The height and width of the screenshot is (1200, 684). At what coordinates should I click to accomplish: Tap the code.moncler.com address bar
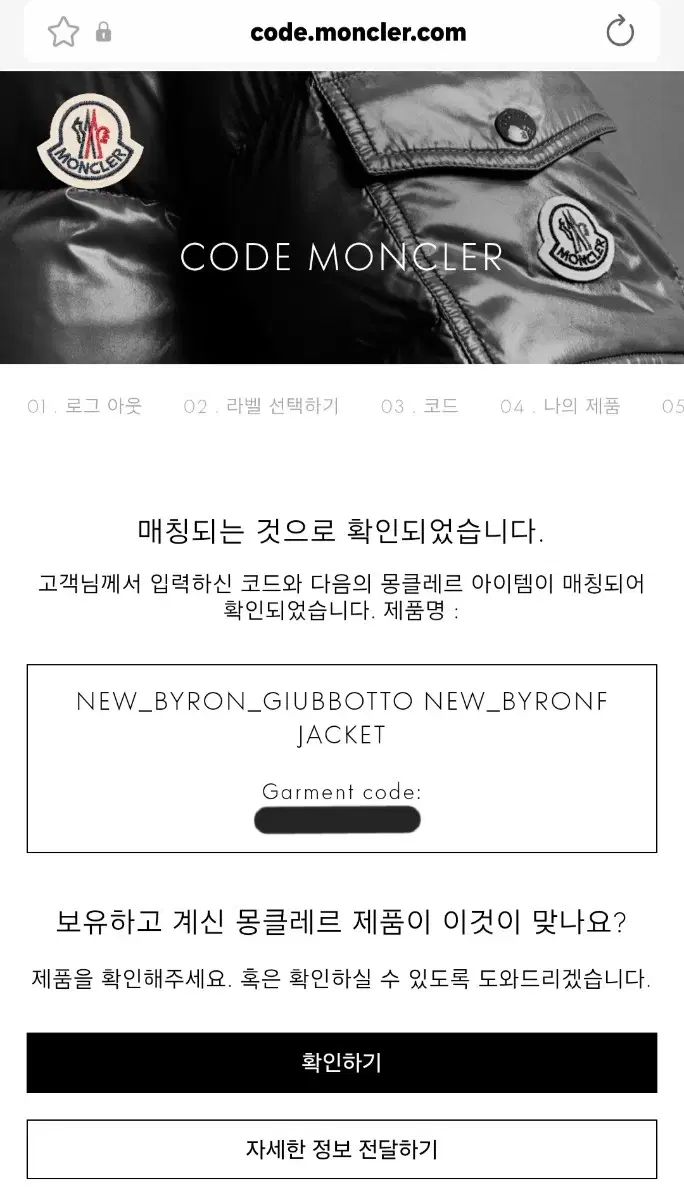coord(358,32)
